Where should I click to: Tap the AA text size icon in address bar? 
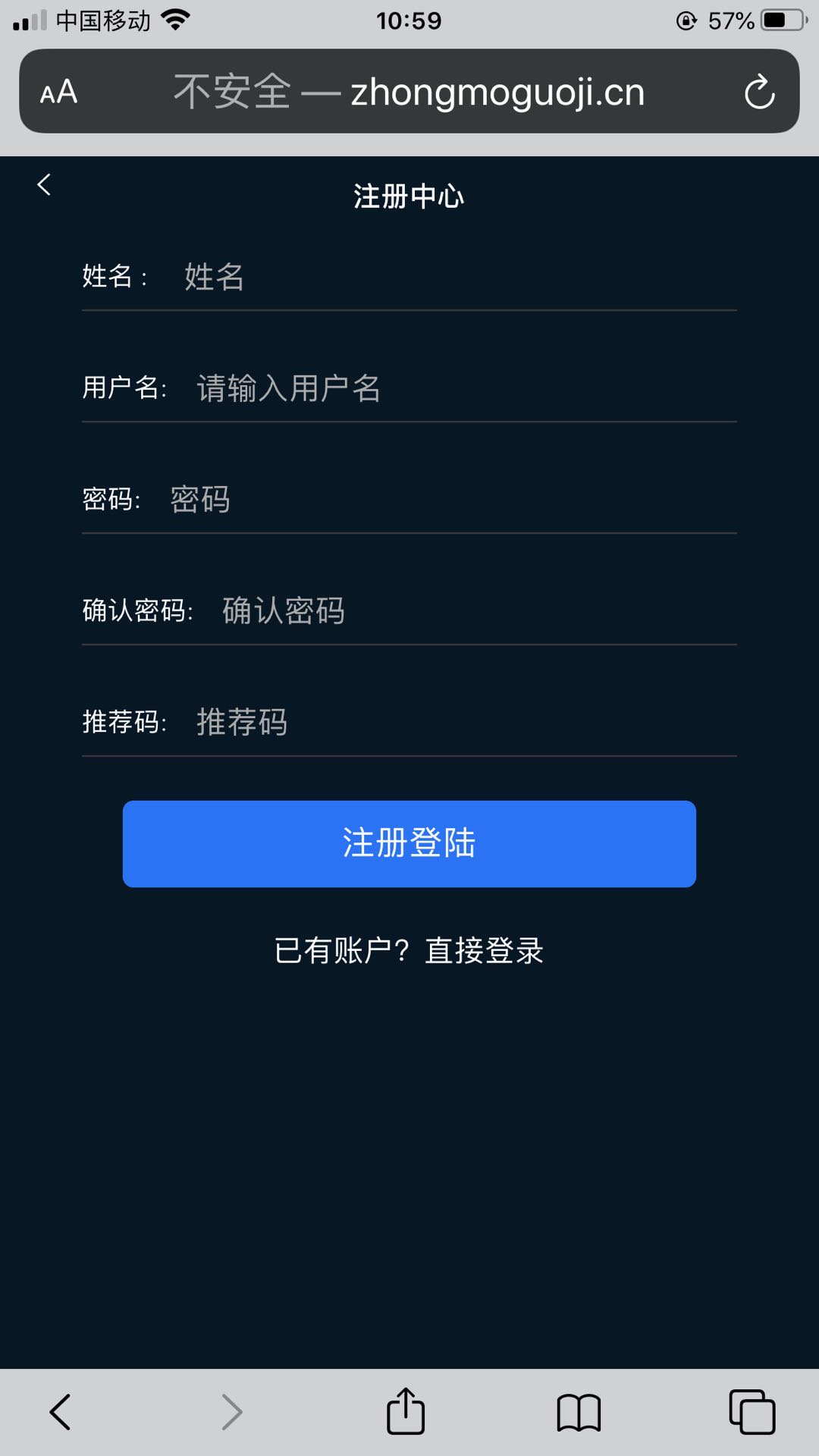[x=58, y=92]
